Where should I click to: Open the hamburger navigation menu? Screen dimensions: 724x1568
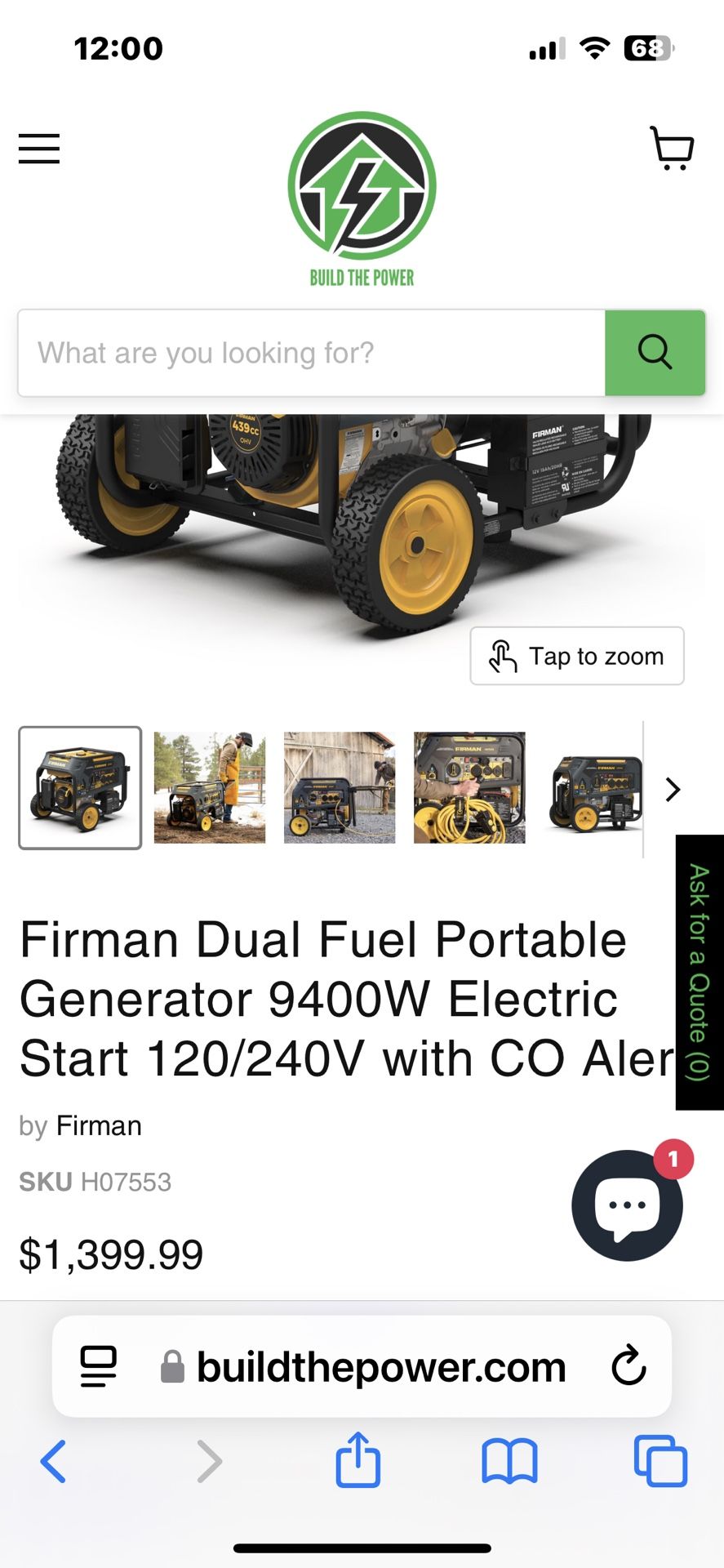click(x=38, y=149)
